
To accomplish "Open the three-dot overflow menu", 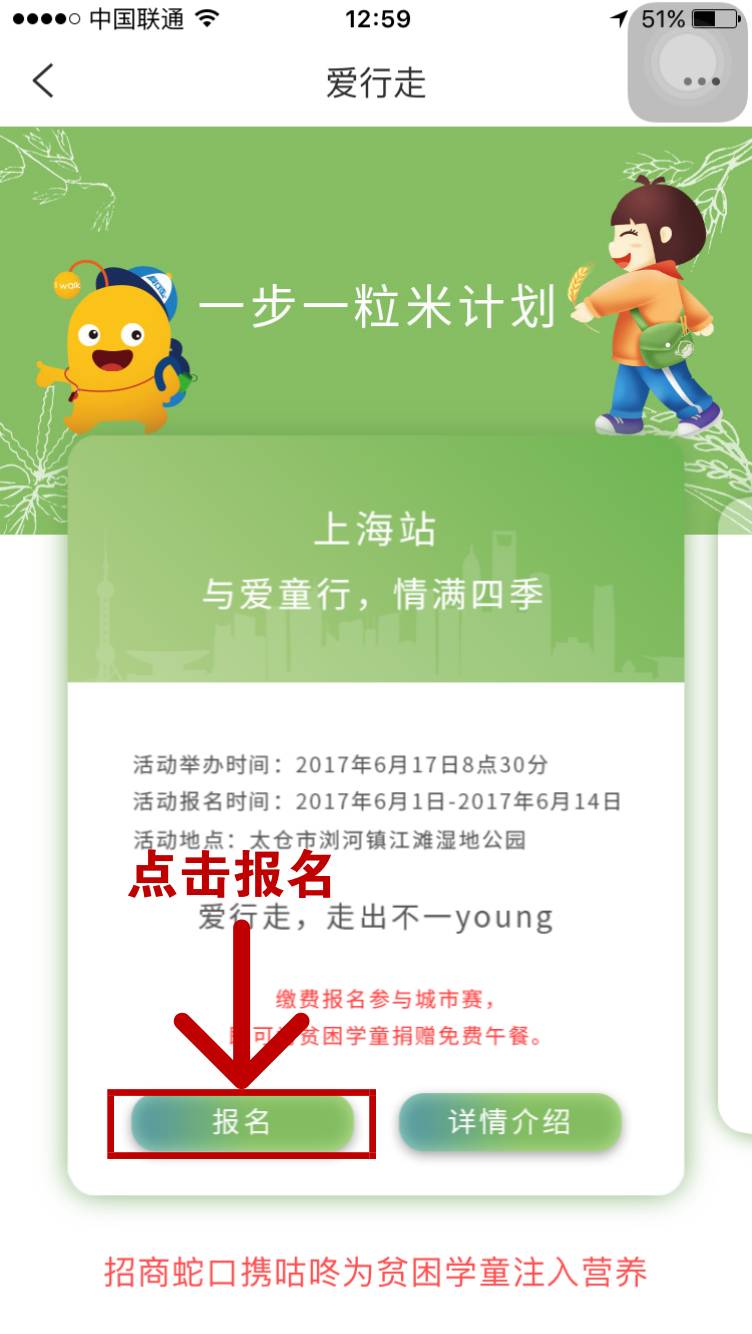I will point(701,82).
